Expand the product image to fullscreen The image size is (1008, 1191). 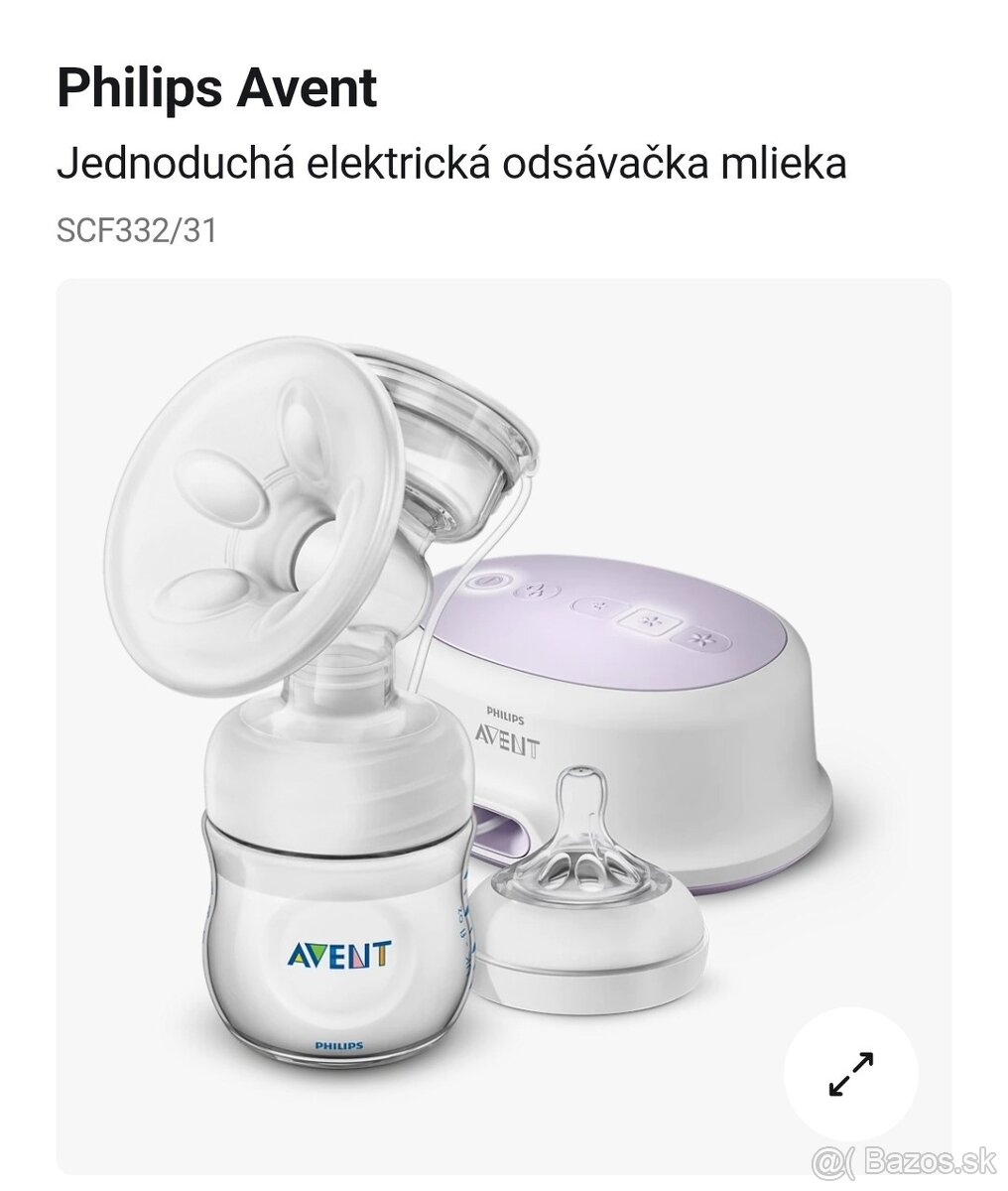[x=850, y=1075]
